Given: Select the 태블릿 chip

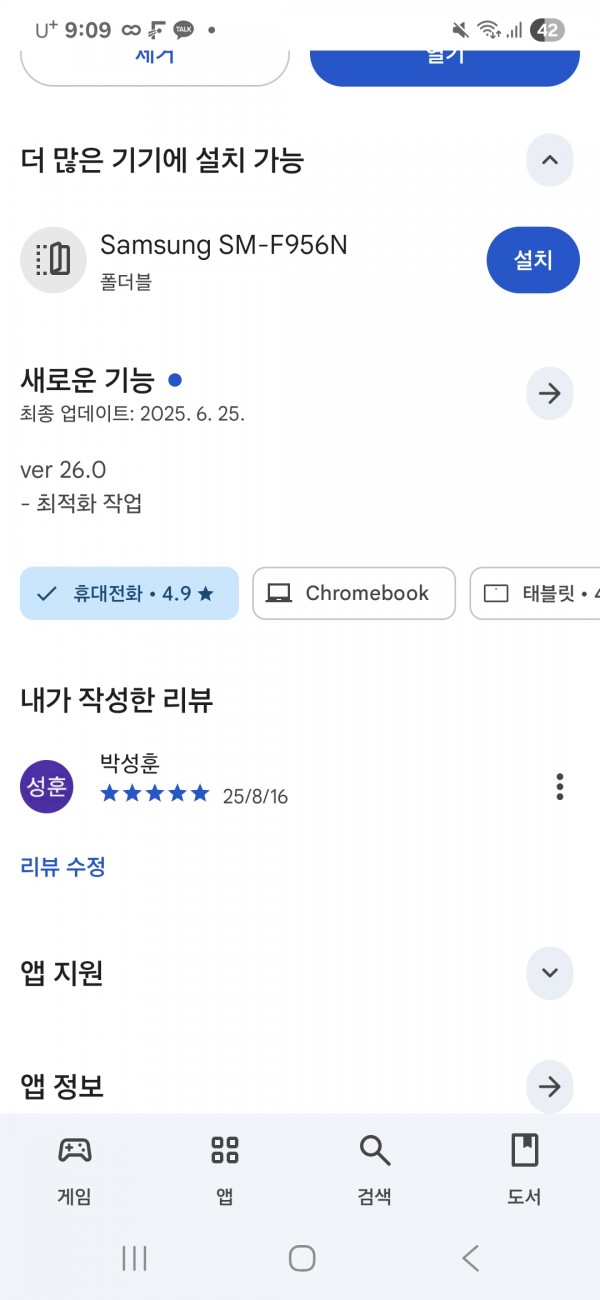Looking at the screenshot, I should (x=535, y=593).
